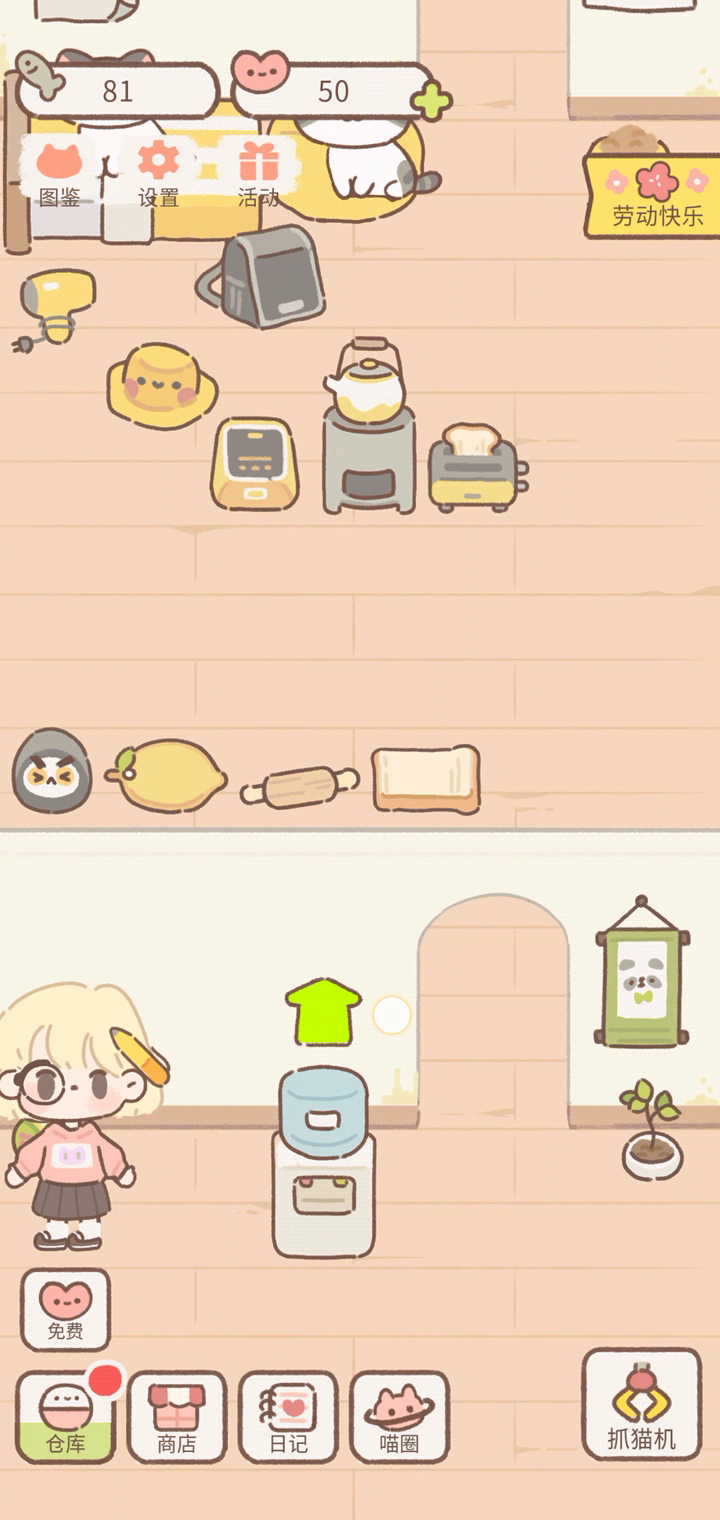The image size is (720, 1520).
Task: Open 设置 settings
Action: coord(158,173)
